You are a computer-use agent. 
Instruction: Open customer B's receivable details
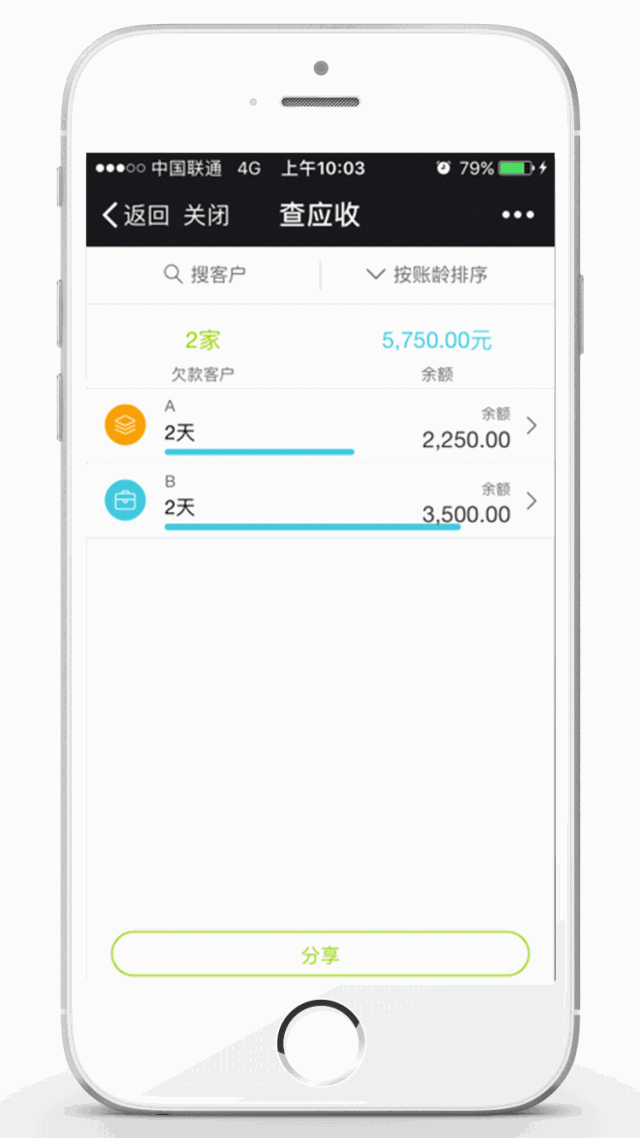coord(320,501)
